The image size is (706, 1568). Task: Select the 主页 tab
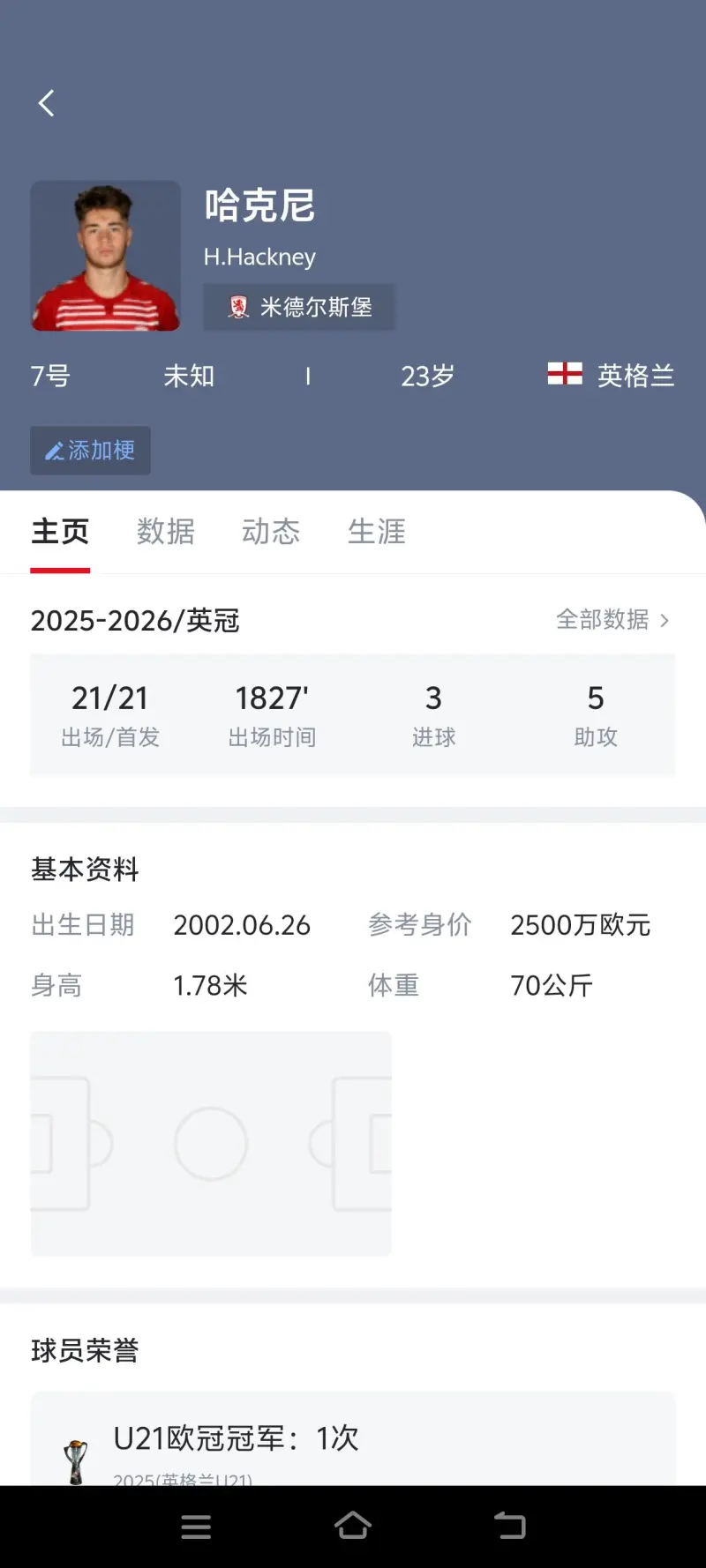coord(60,532)
